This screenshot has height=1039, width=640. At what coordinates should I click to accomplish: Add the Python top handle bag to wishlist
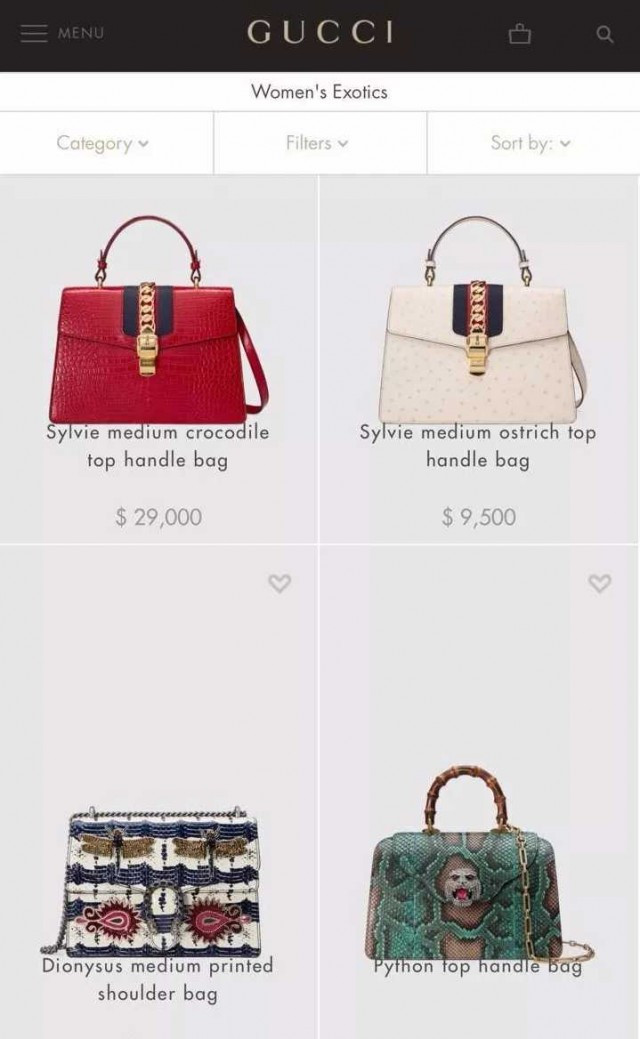[599, 583]
